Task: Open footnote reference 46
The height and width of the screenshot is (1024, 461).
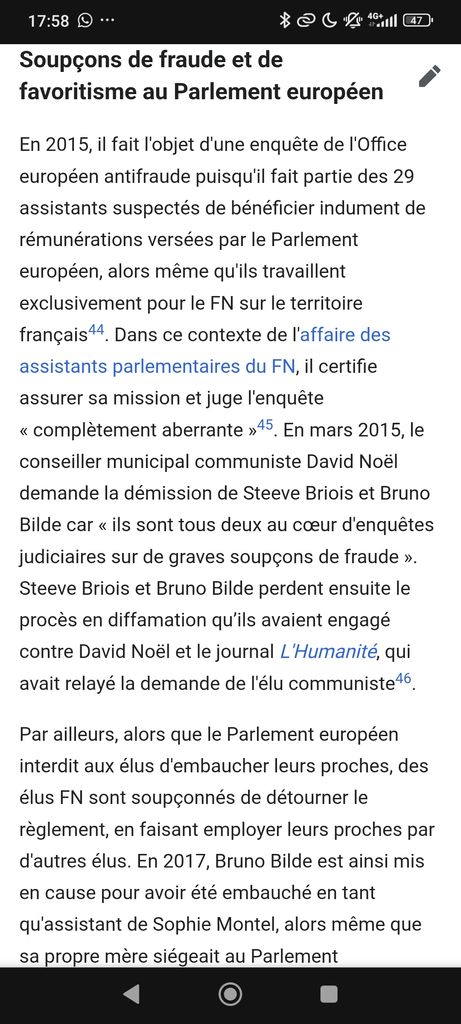Action: coord(403,679)
